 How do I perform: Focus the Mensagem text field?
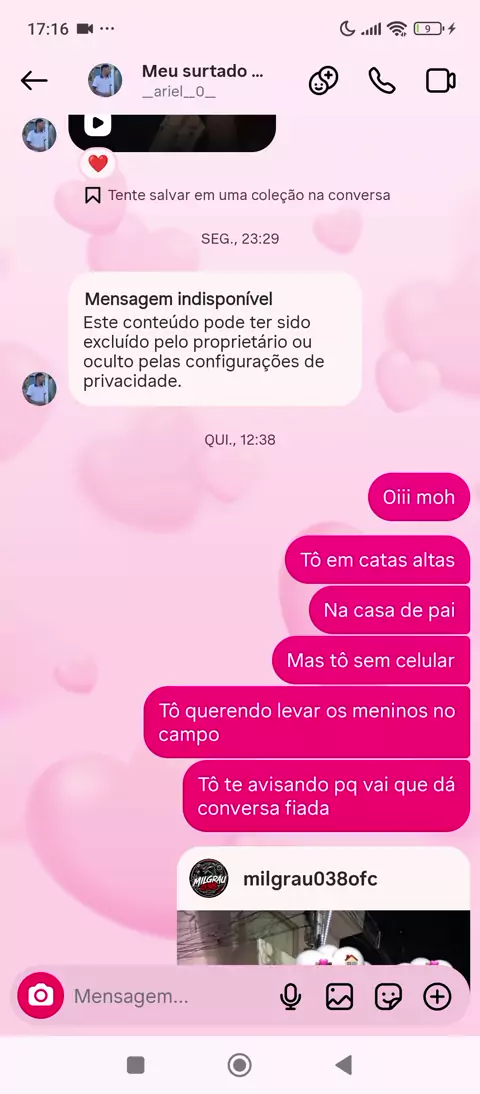point(167,997)
